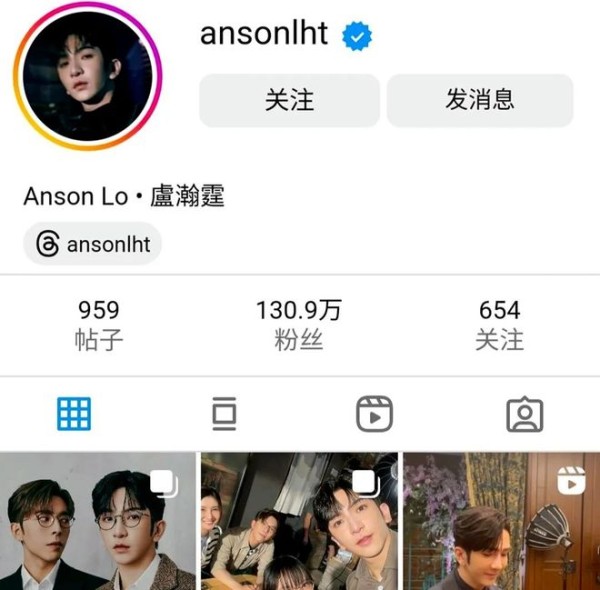This screenshot has height=590, width=600.
Task: Open post of two men wearing glasses
Action: tap(97, 521)
